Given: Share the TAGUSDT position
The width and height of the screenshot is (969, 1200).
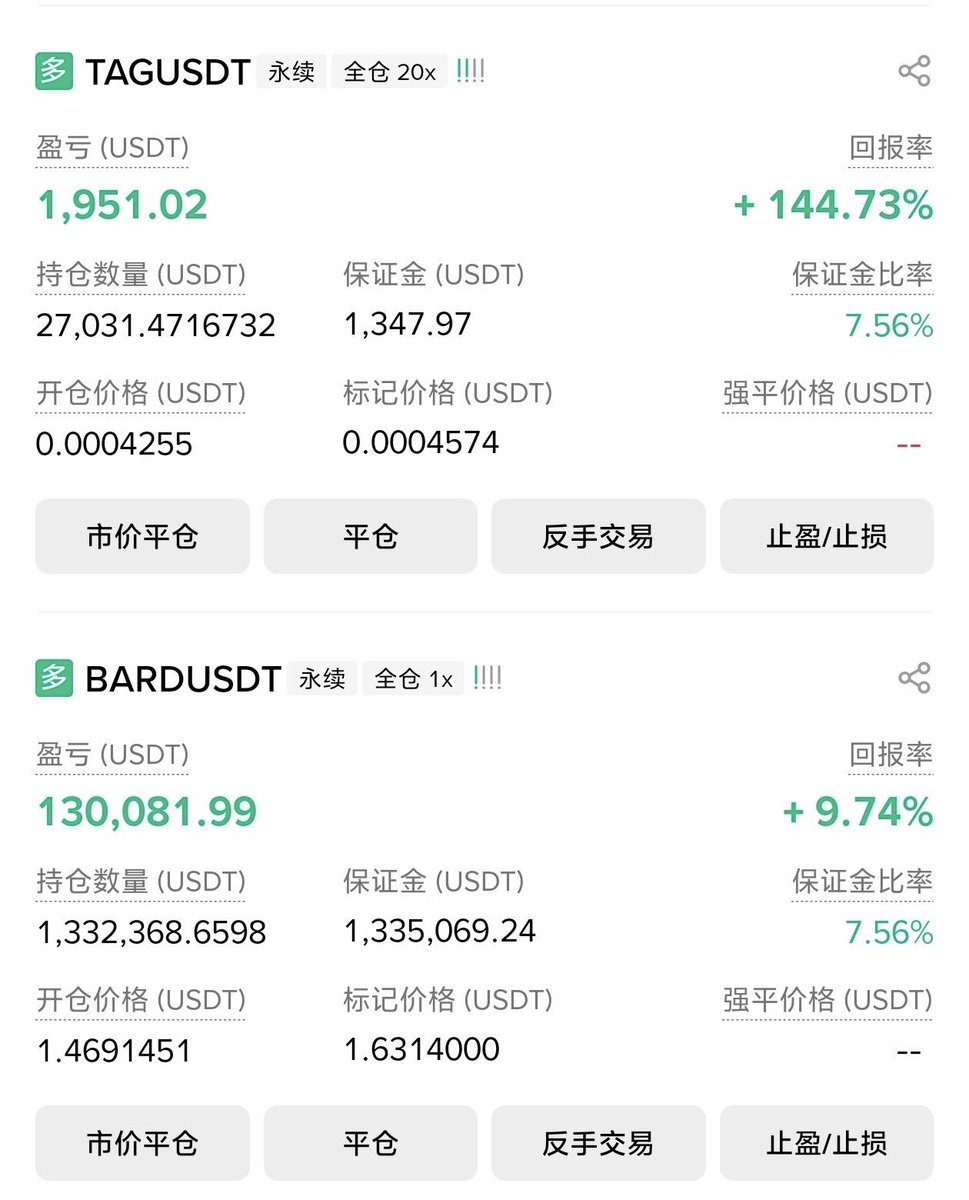Looking at the screenshot, I should pyautogui.click(x=914, y=71).
